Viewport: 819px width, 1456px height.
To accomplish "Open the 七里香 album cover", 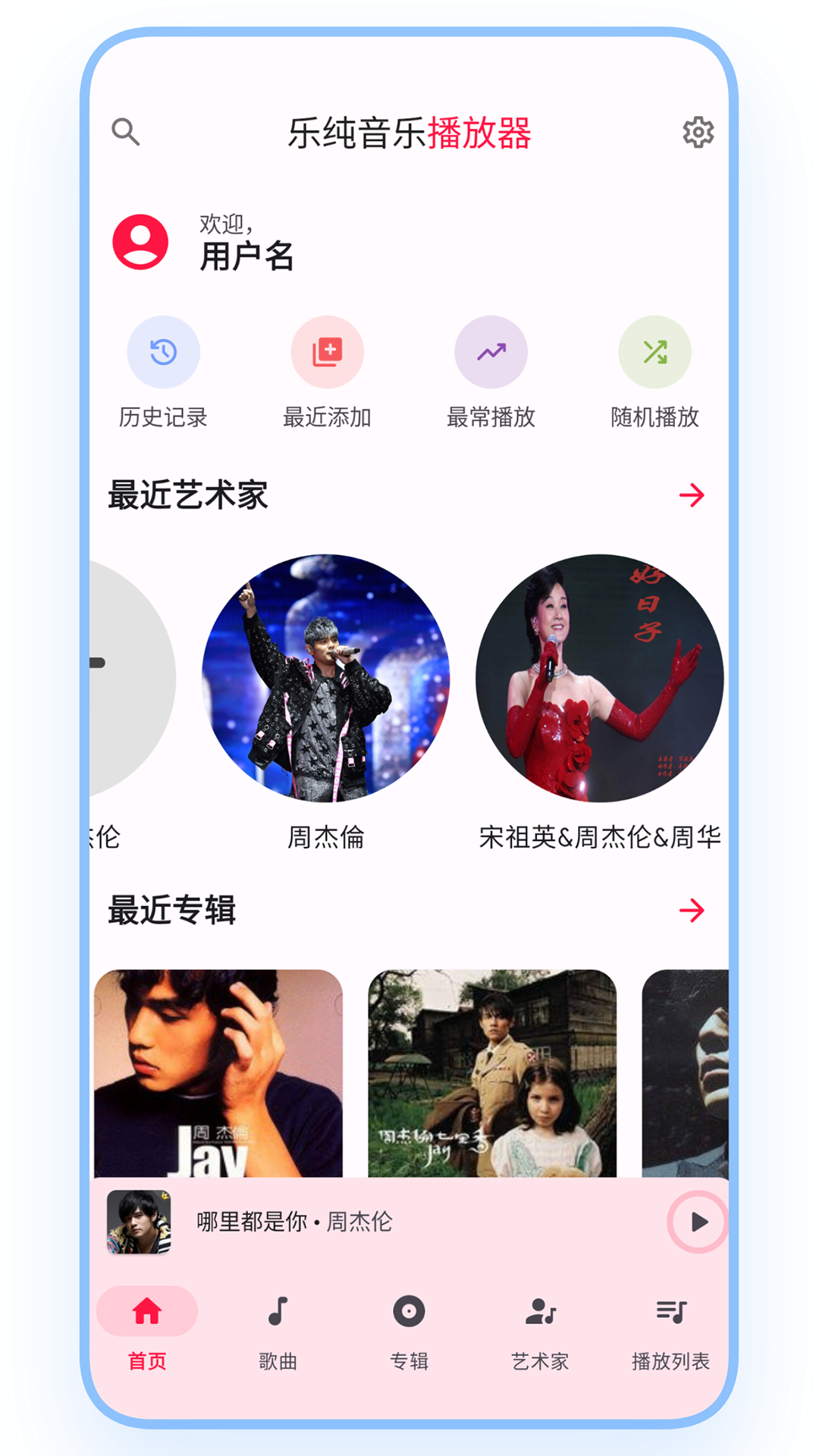I will coord(492,1073).
